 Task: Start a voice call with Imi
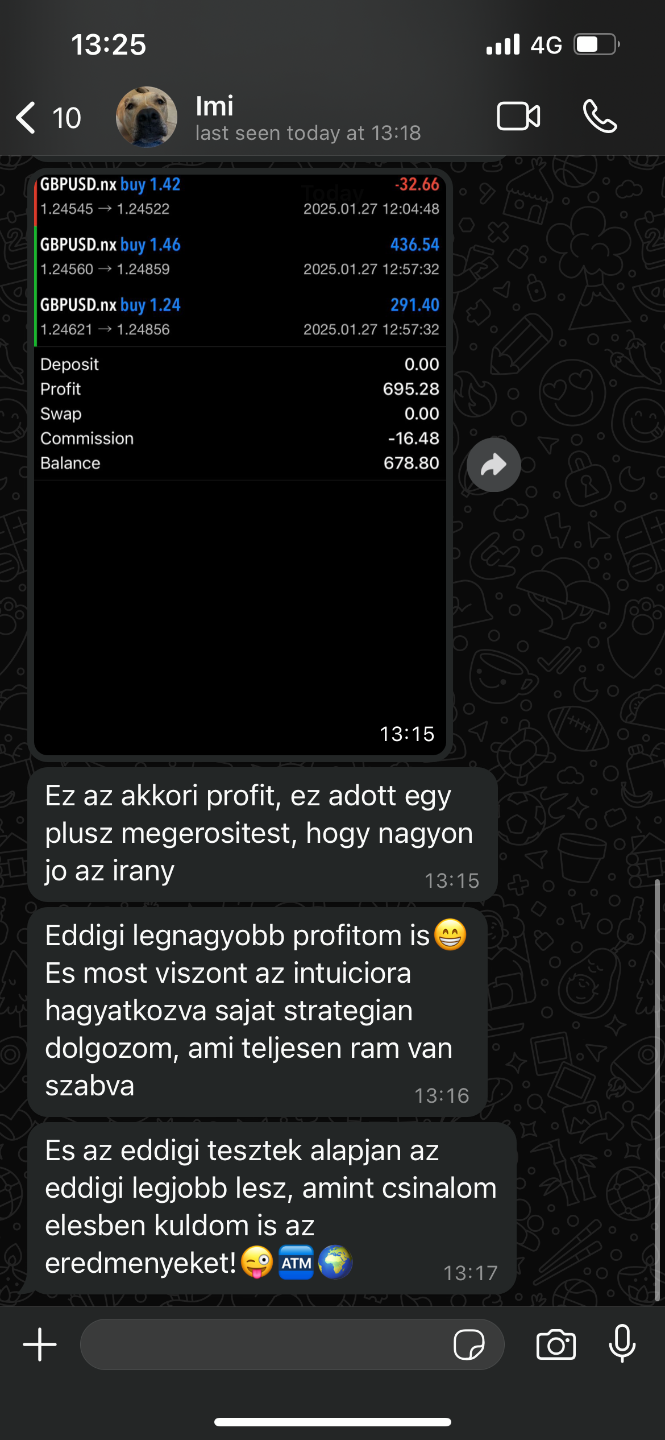600,117
